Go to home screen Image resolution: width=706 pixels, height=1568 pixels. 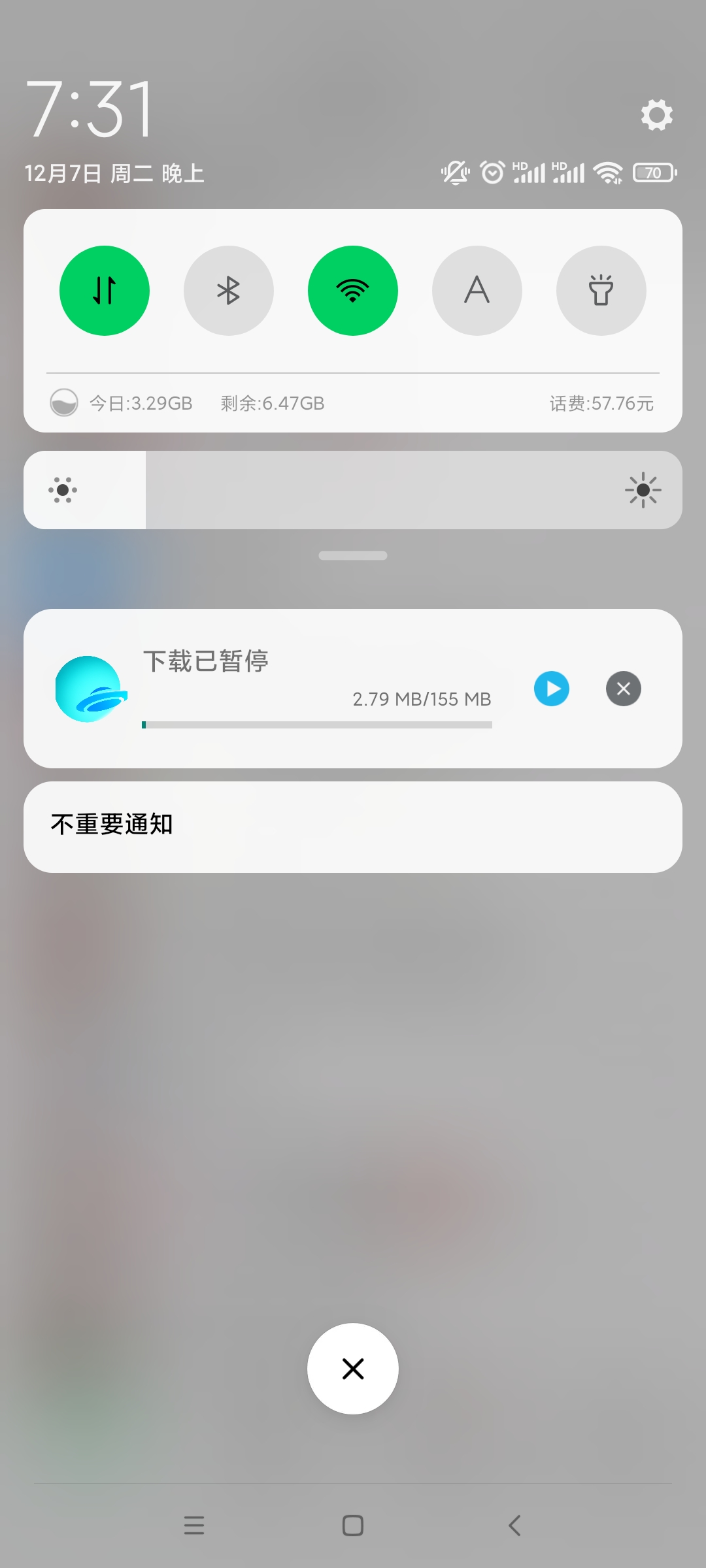(x=353, y=1526)
